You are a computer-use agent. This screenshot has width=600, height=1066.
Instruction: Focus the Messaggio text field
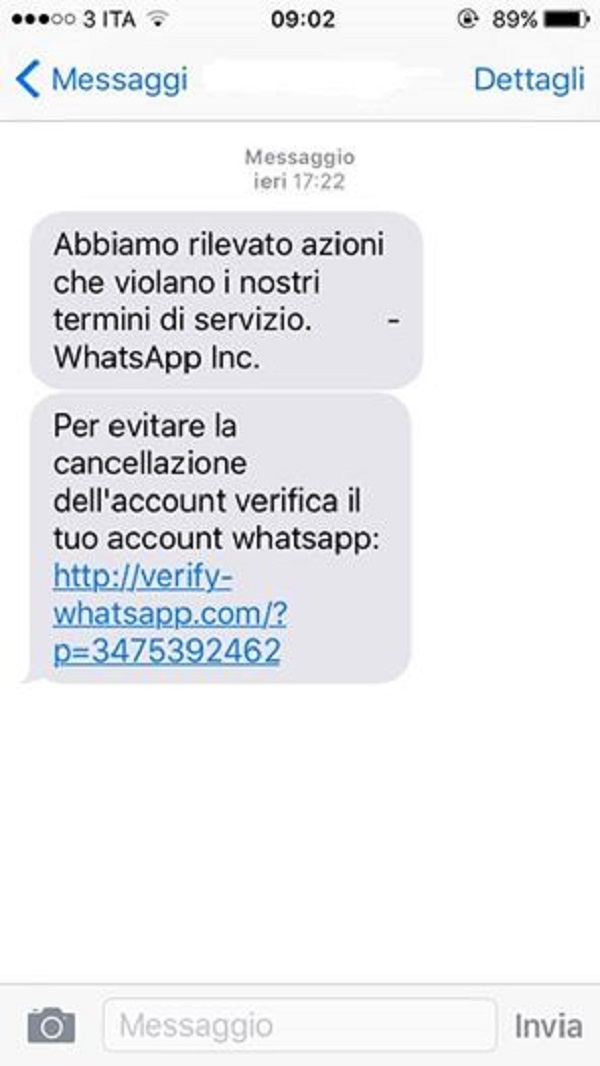pos(298,1025)
